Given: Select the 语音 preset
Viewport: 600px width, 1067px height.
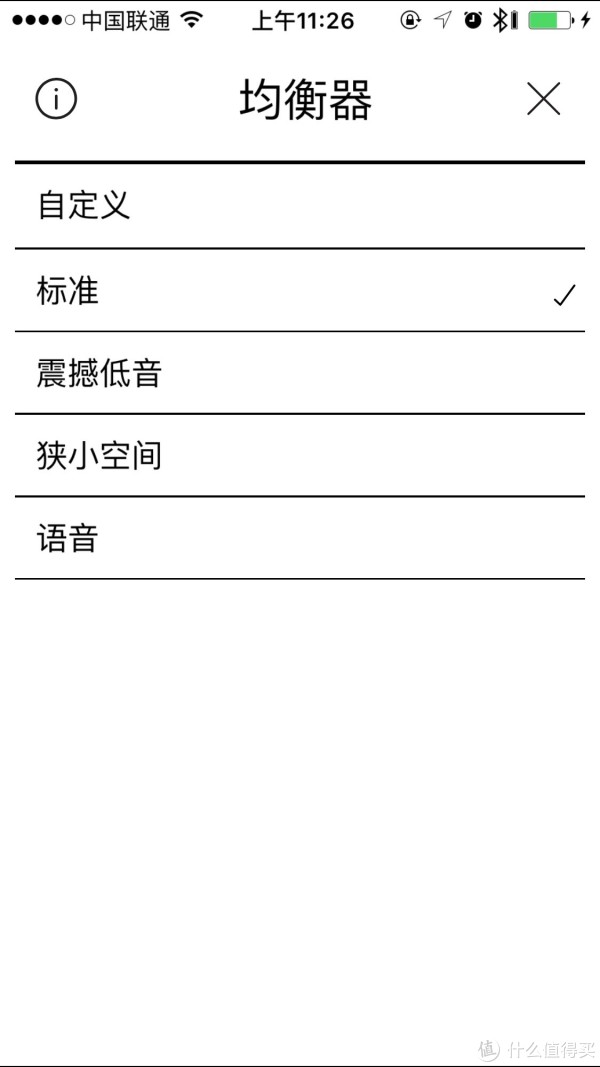Looking at the screenshot, I should [x=299, y=538].
